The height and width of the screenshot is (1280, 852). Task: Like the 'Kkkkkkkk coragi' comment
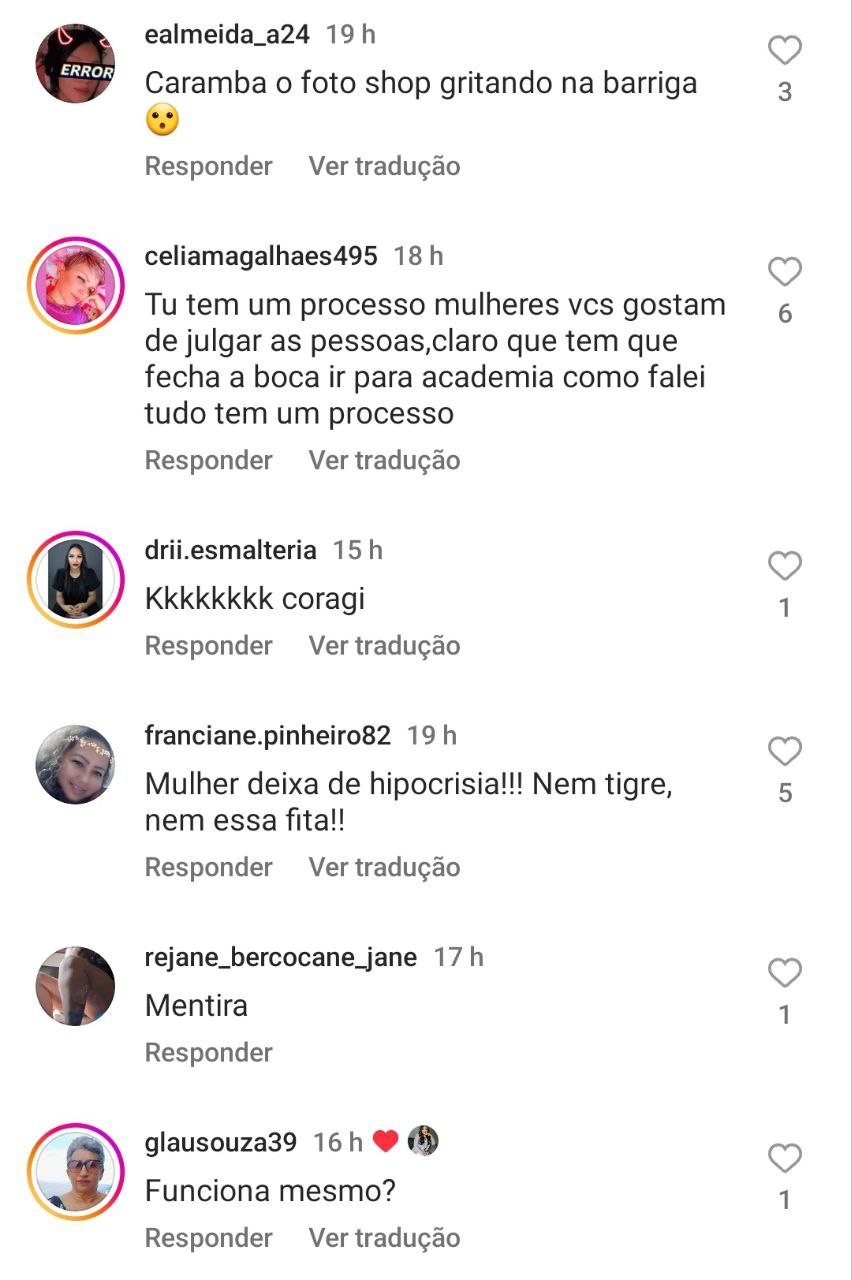[x=785, y=566]
